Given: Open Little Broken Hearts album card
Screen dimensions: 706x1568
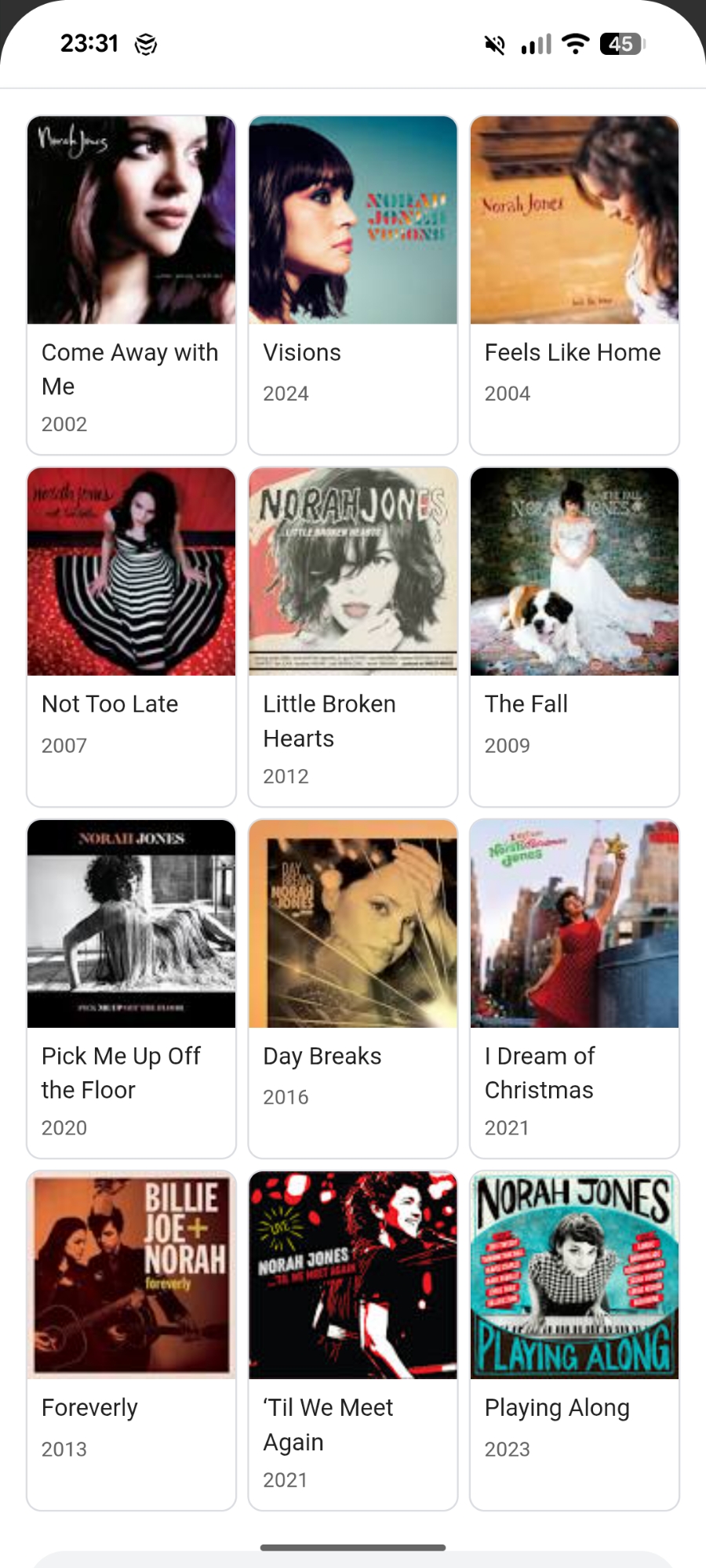Looking at the screenshot, I should 352,636.
